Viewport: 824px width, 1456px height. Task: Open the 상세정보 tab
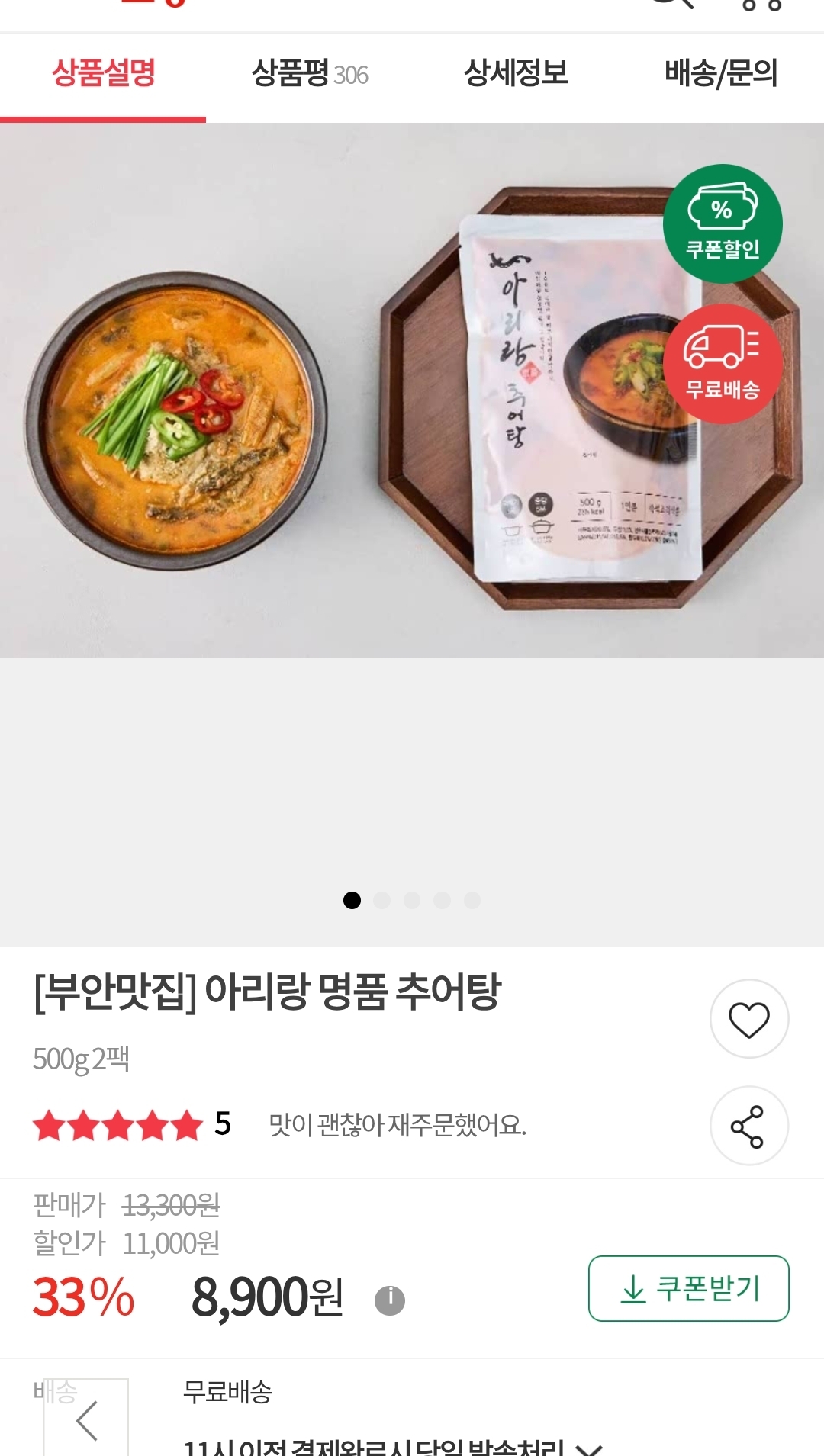click(x=516, y=74)
